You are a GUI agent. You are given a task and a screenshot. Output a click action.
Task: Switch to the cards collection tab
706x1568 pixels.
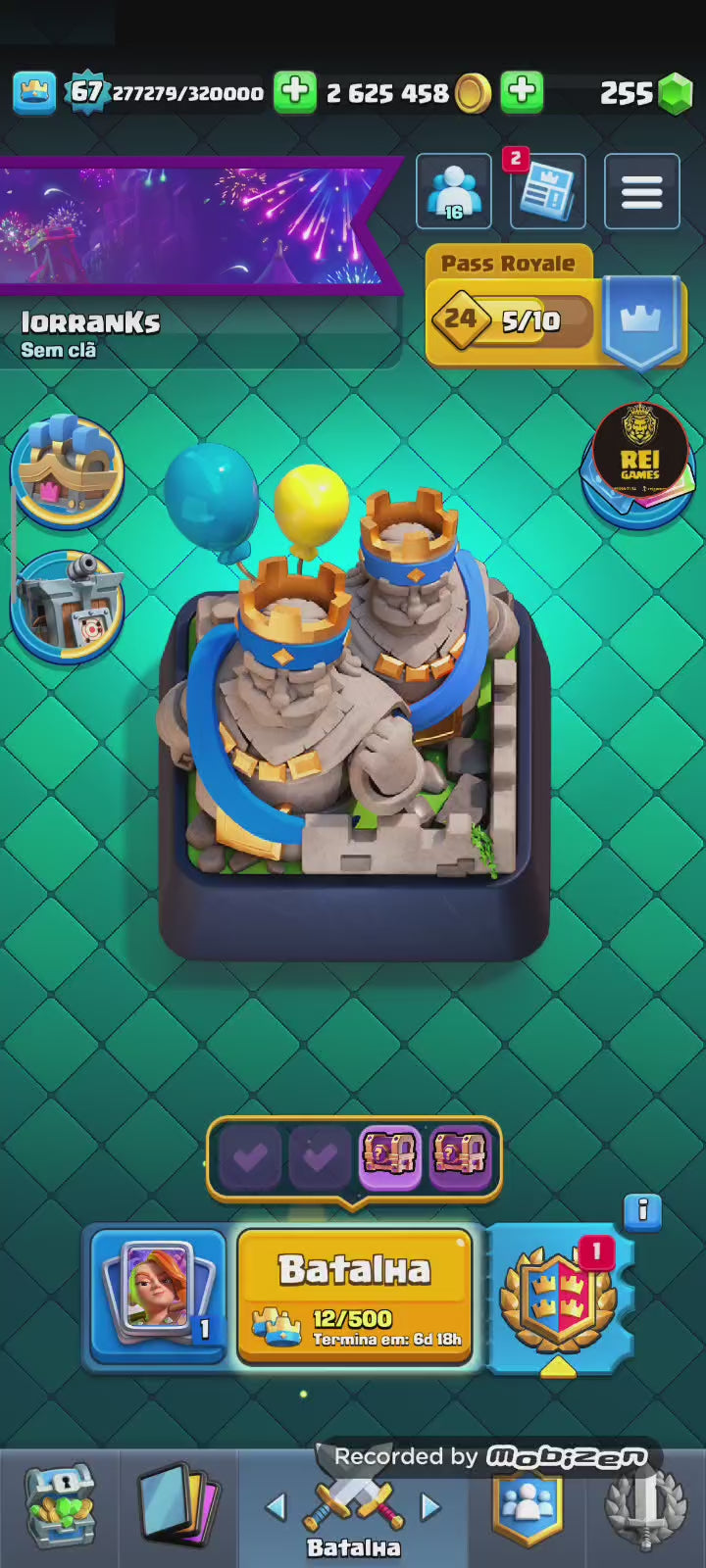click(178, 1507)
